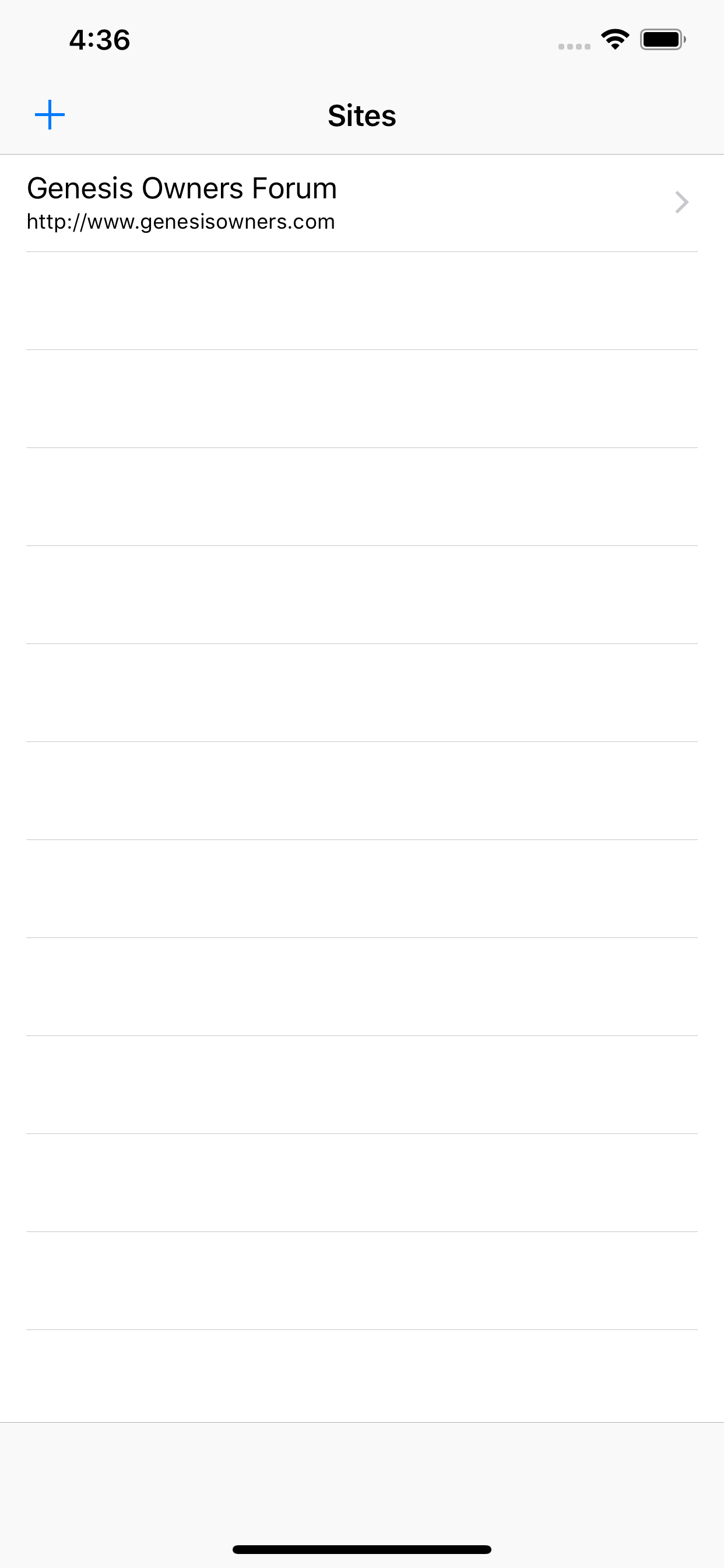Select the Sites title in the navigation bar

click(362, 116)
